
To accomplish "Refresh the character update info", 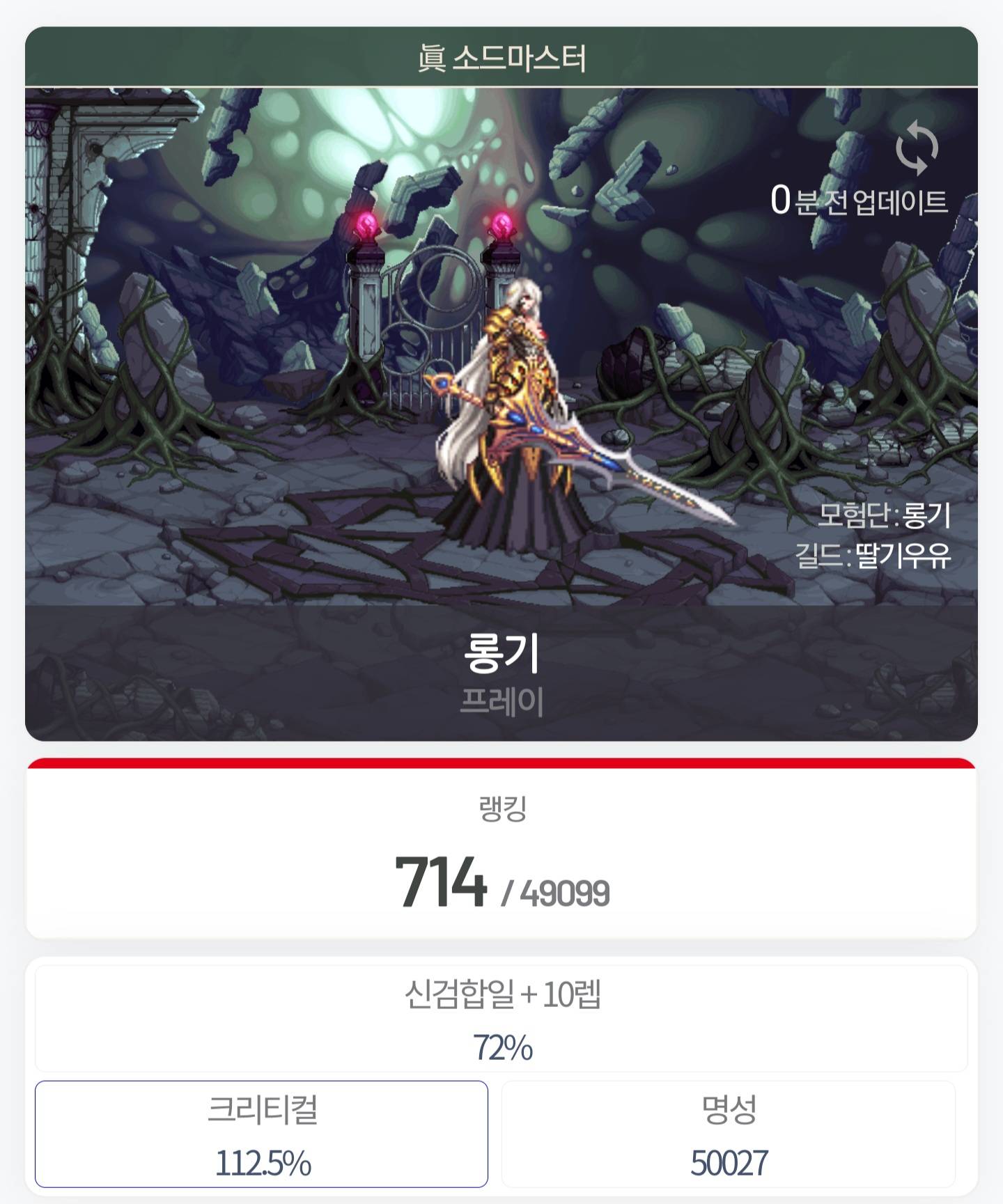I will pyautogui.click(x=916, y=148).
